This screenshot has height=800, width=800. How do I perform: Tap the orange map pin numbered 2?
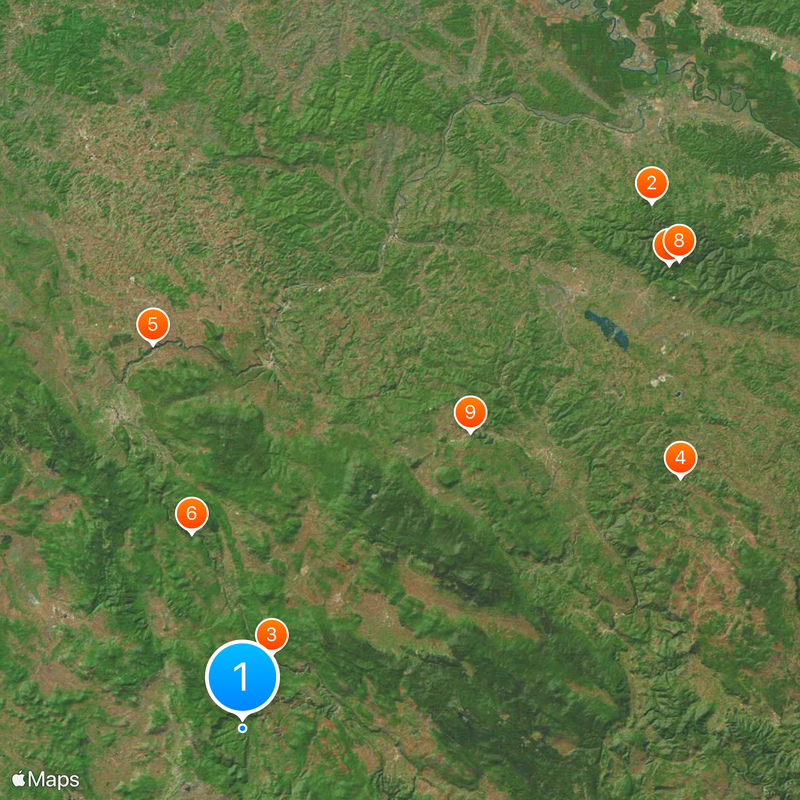(x=651, y=183)
